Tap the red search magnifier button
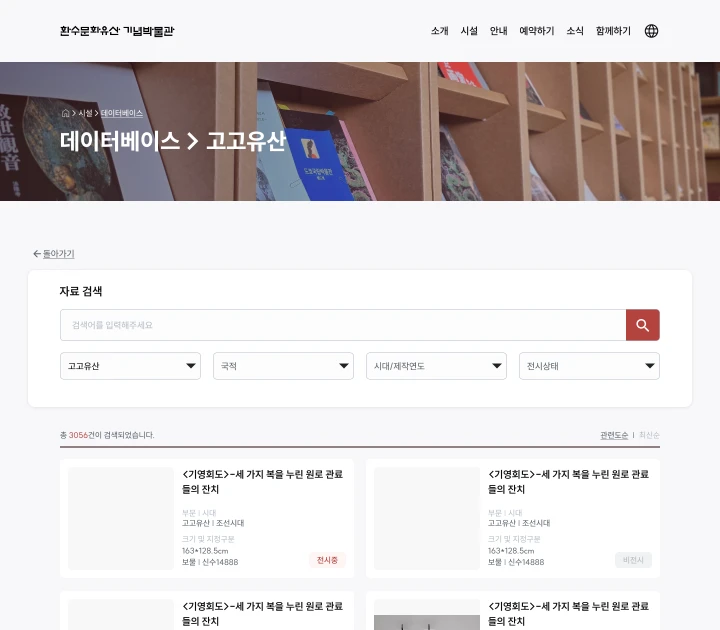 [x=642, y=325]
